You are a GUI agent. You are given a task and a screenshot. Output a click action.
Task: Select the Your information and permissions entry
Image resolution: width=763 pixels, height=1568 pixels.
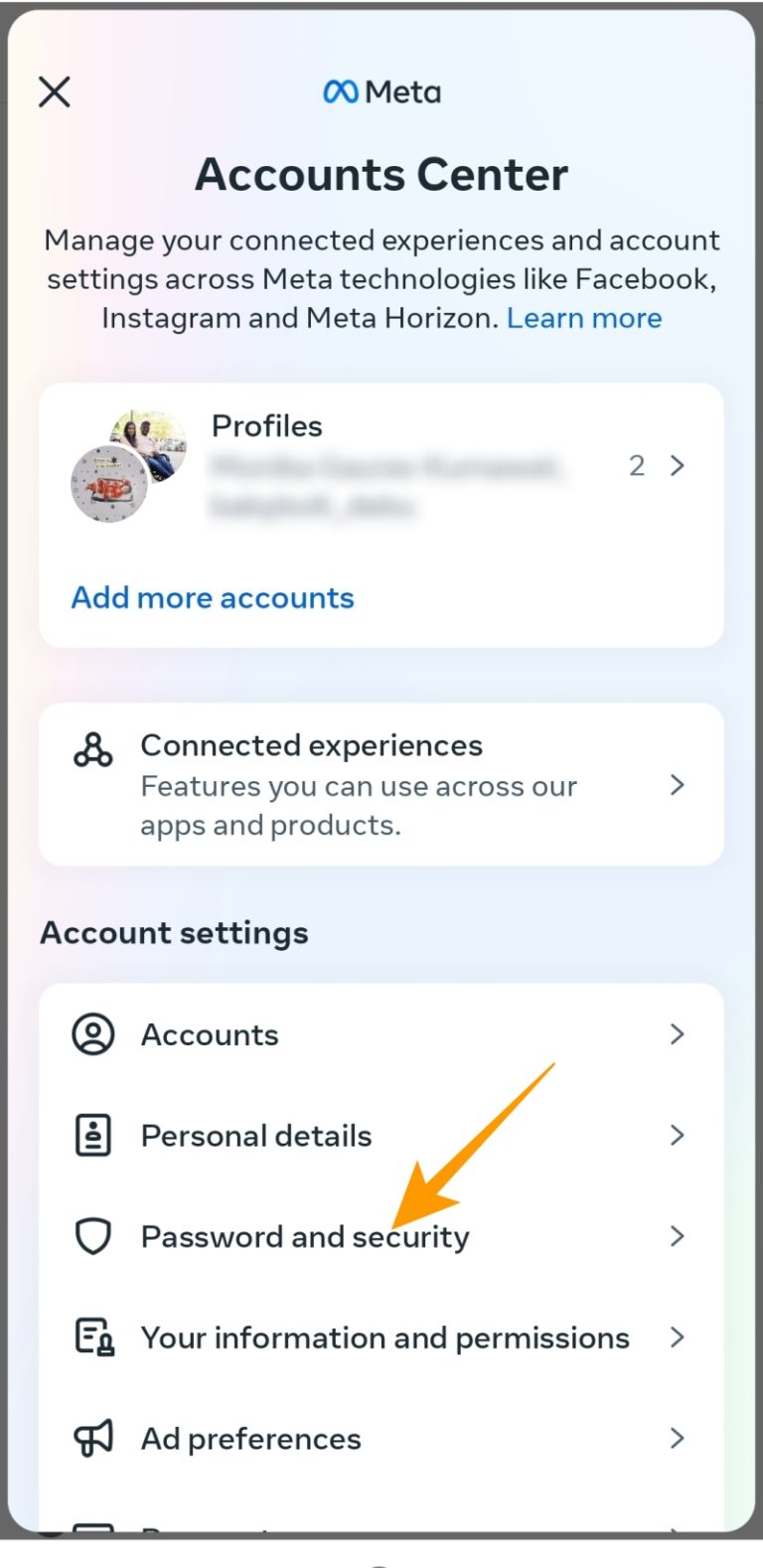[x=383, y=1337]
